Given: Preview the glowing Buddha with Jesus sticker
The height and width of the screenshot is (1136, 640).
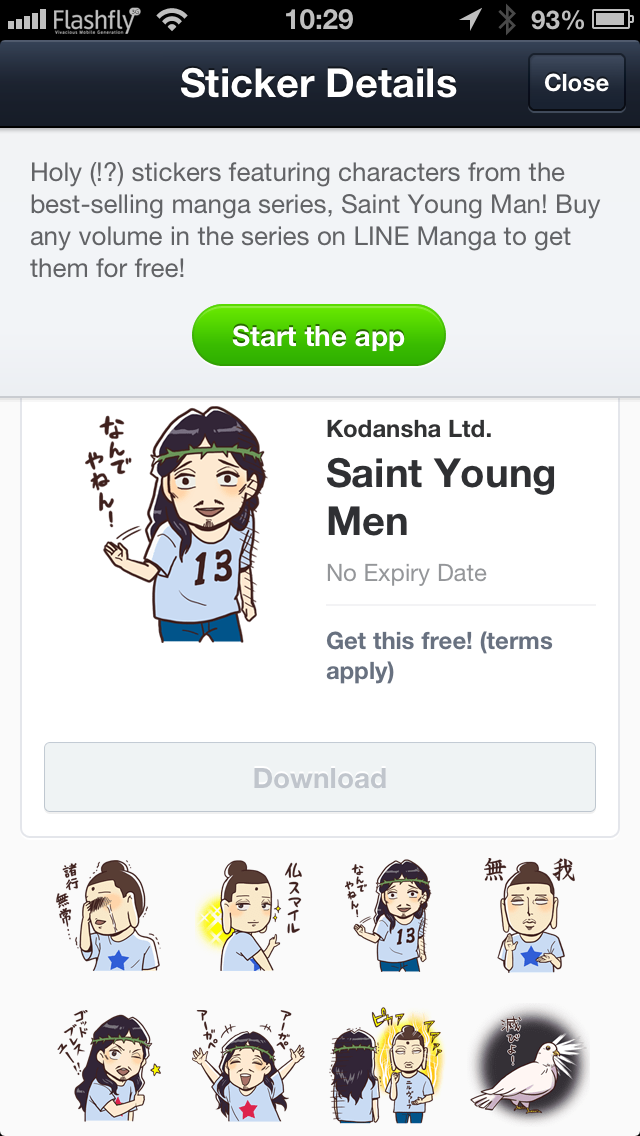Looking at the screenshot, I should click(388, 1062).
